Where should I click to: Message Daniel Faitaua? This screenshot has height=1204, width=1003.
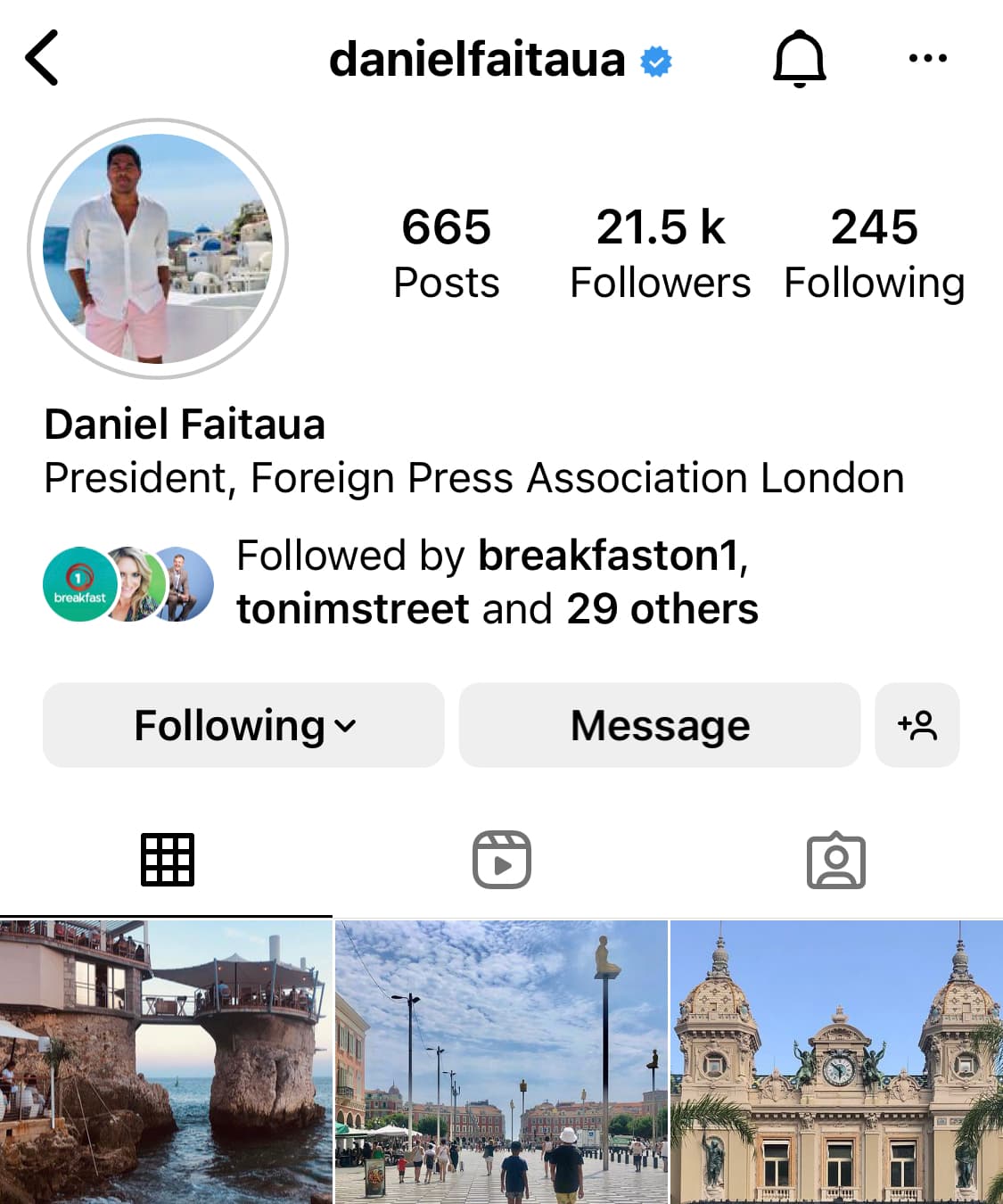[660, 725]
